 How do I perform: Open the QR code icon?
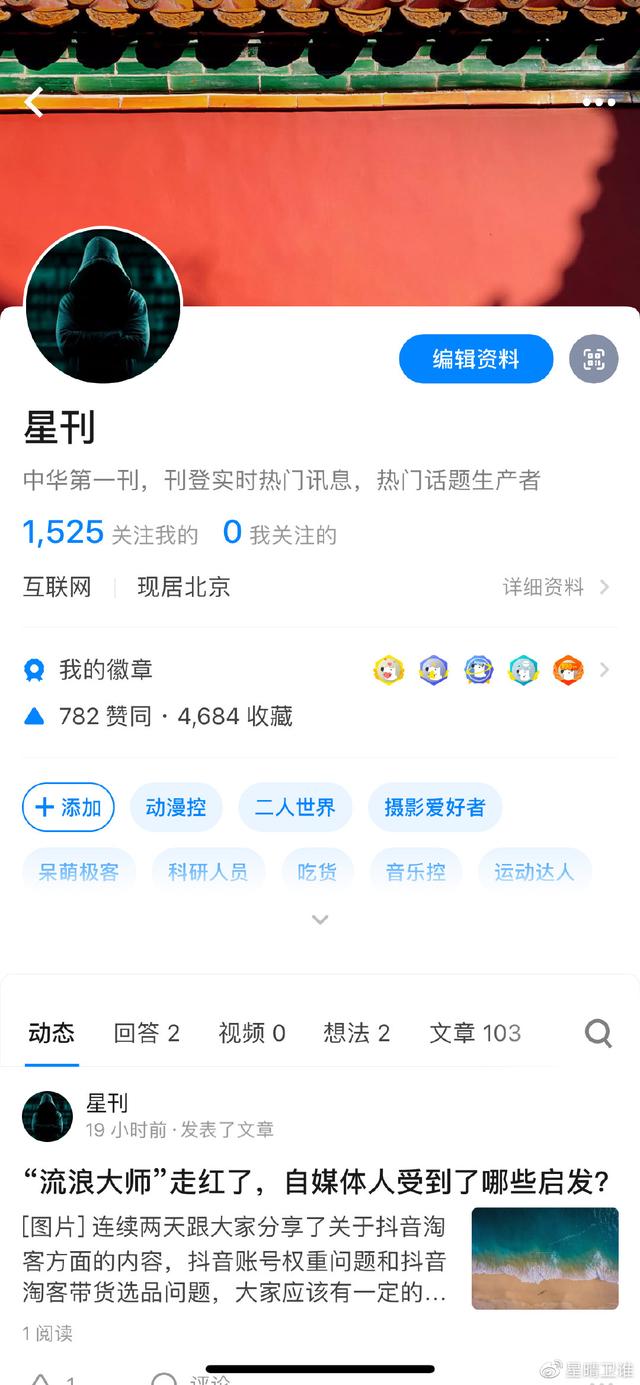pyautogui.click(x=594, y=359)
